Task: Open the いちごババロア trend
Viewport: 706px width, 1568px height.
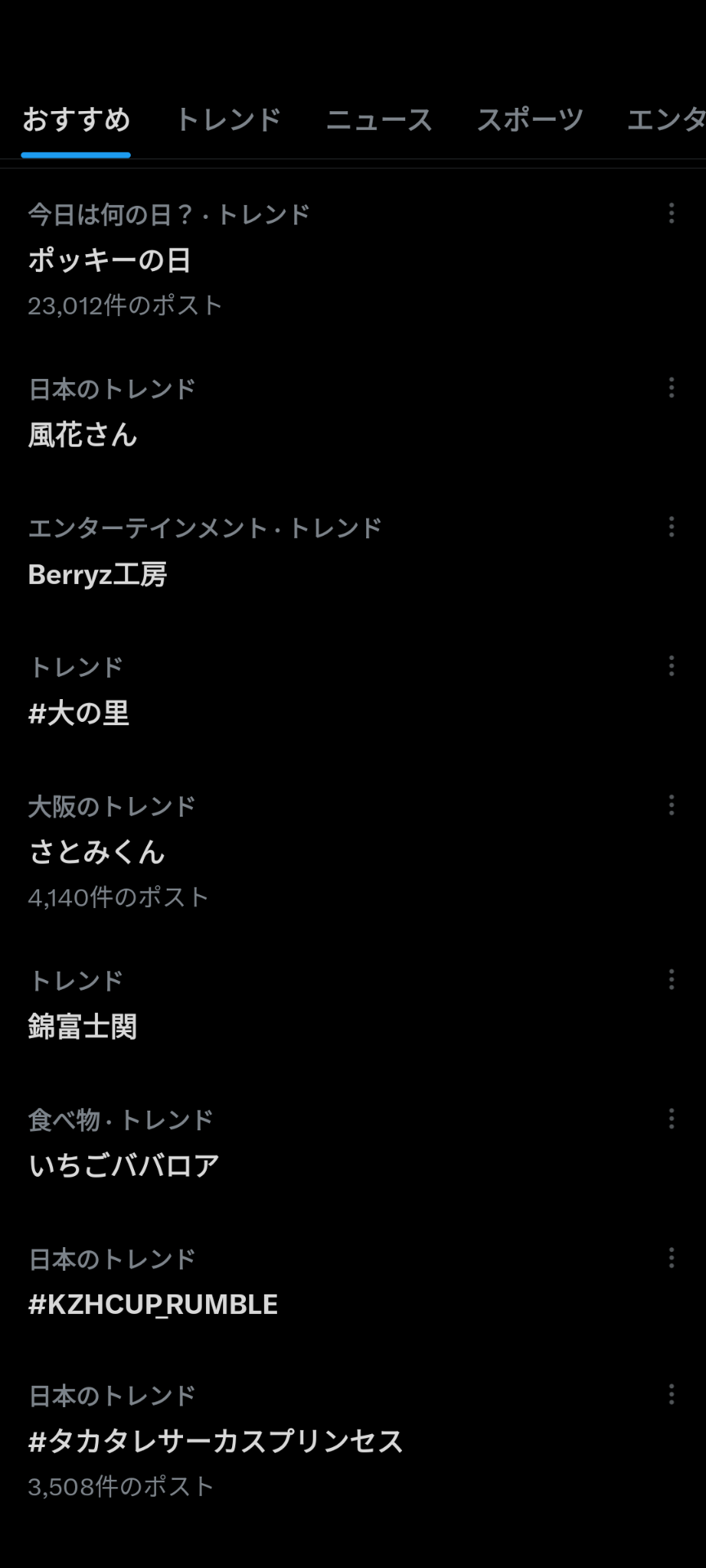Action: tap(124, 1165)
